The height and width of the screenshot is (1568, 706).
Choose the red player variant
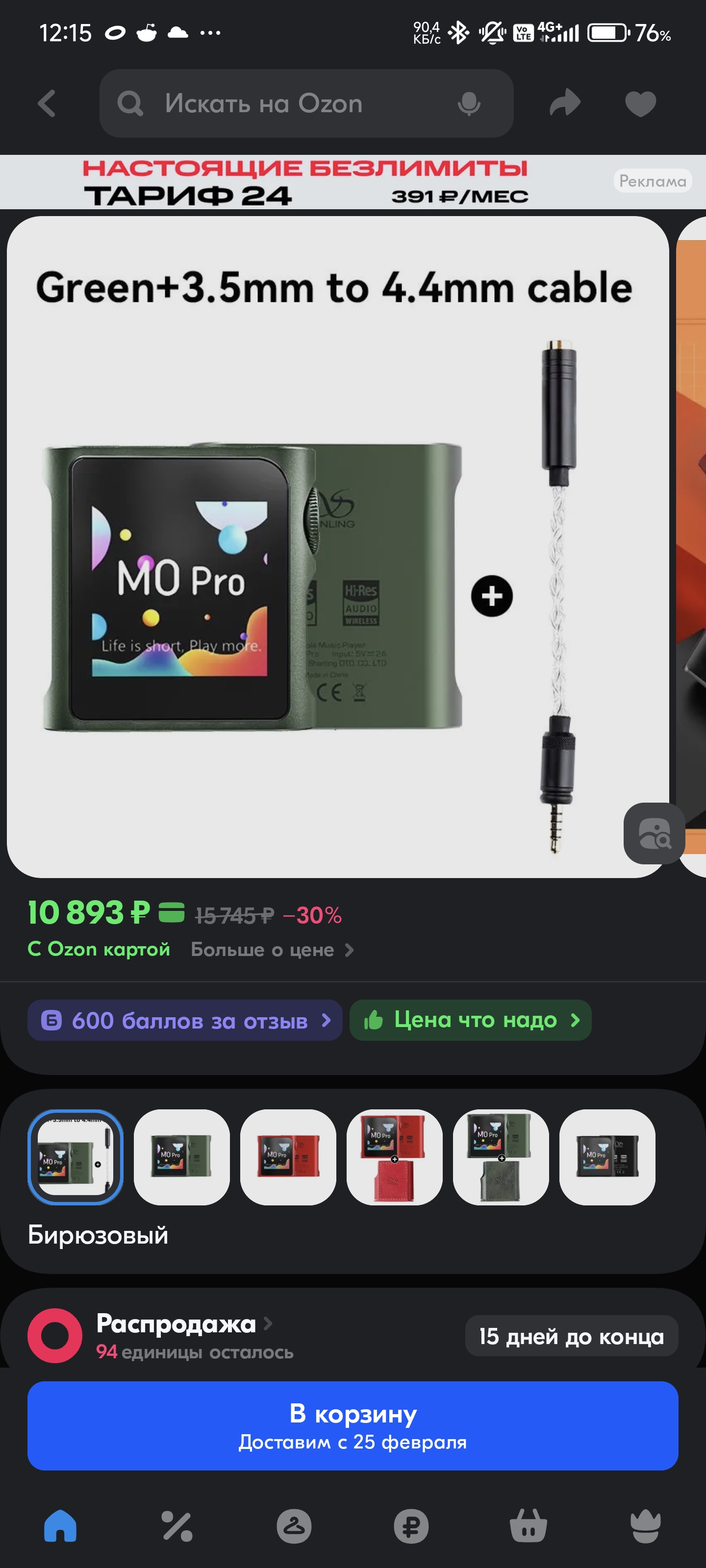click(288, 1157)
